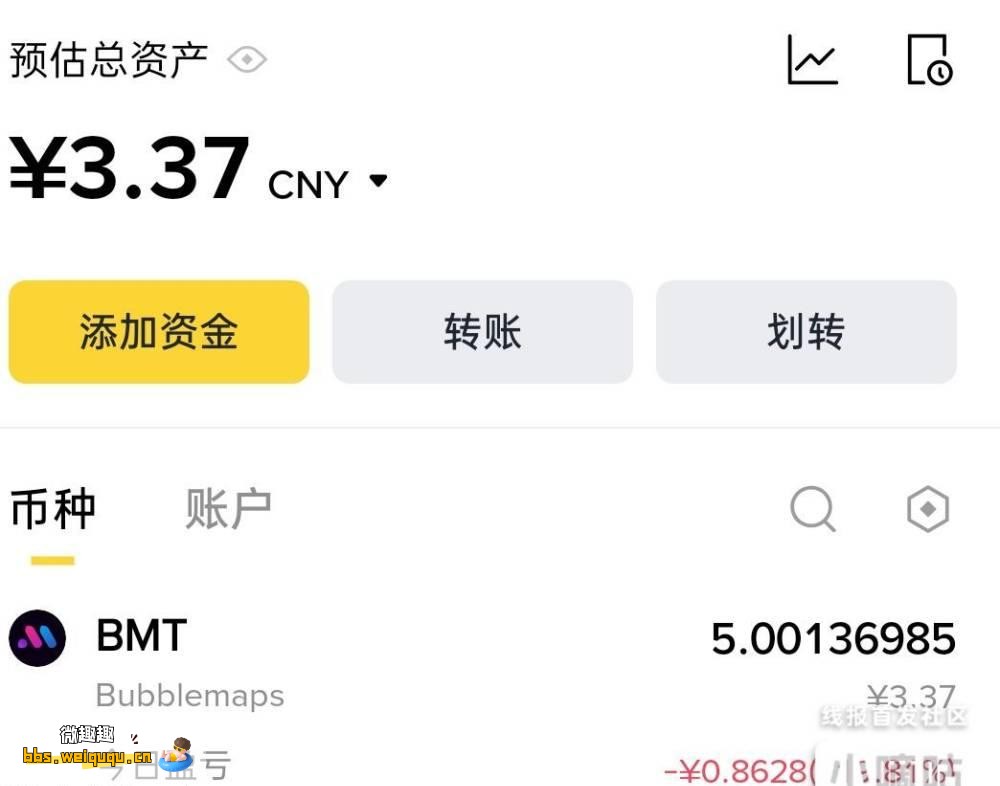Open the hexagon asset settings icon
The height and width of the screenshot is (786, 1000).
coord(927,510)
